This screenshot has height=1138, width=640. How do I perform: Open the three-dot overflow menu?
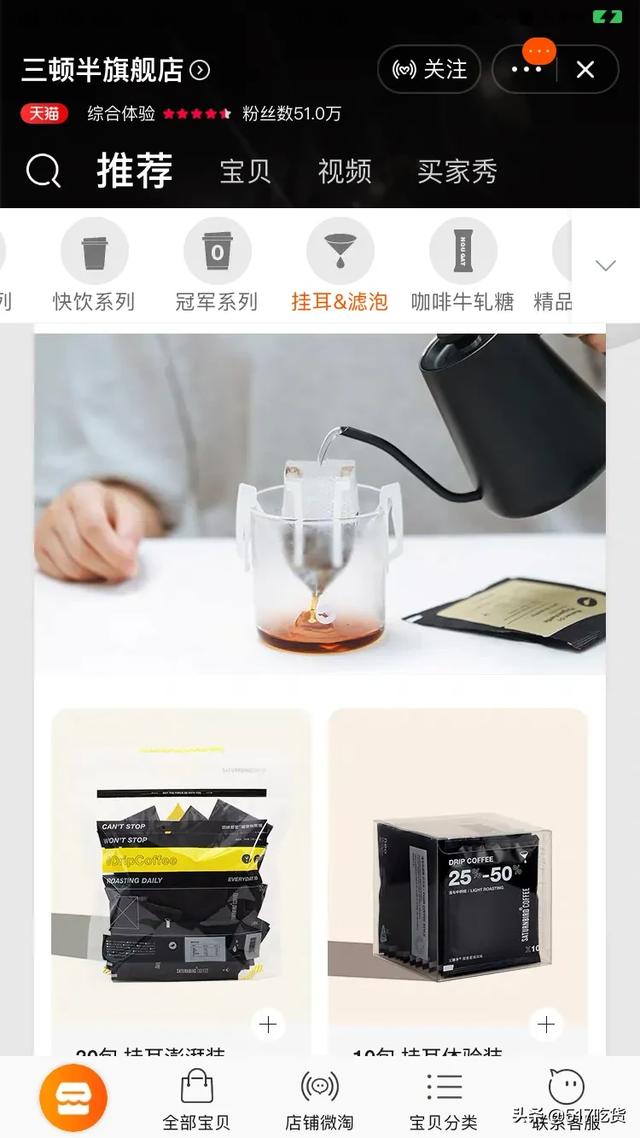(526, 70)
